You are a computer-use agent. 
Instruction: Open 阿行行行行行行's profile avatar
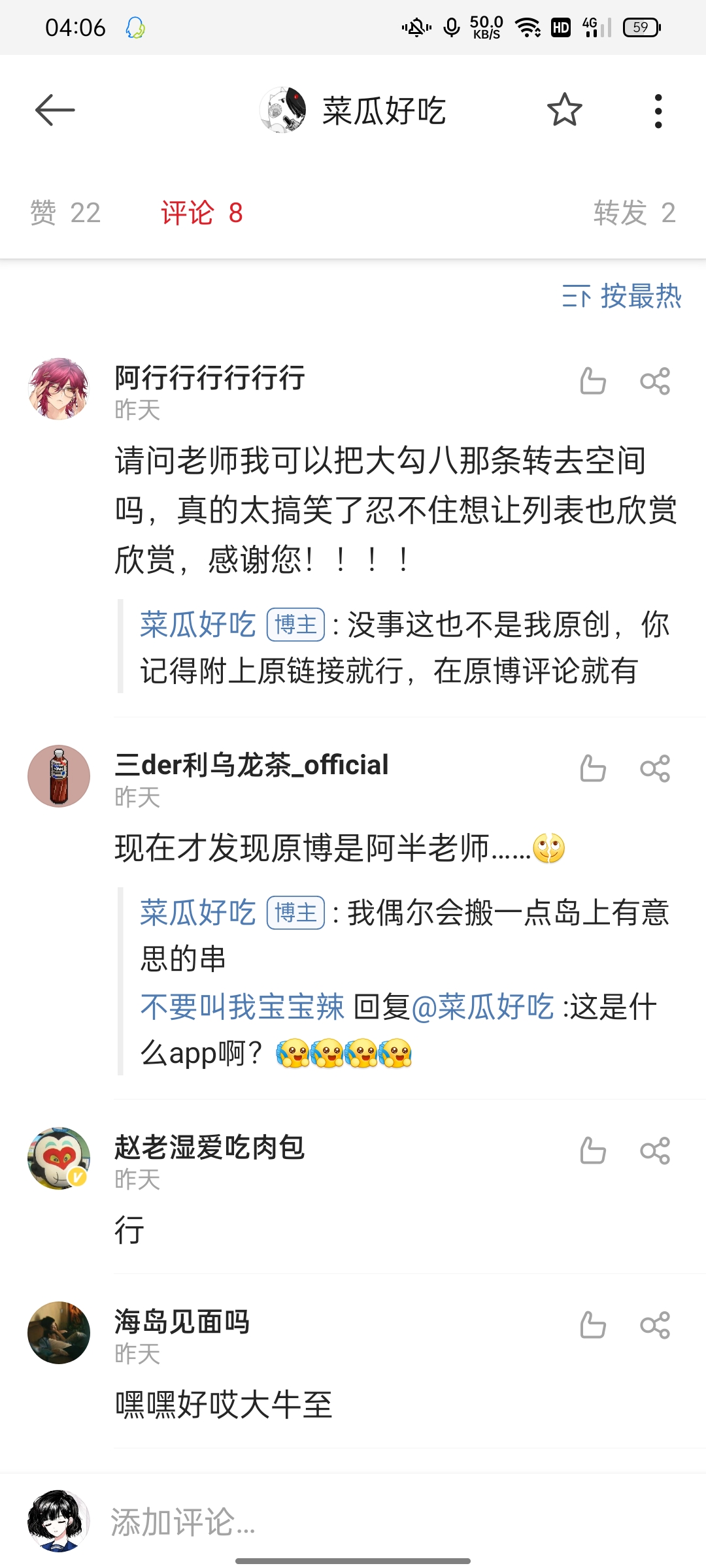pos(59,389)
